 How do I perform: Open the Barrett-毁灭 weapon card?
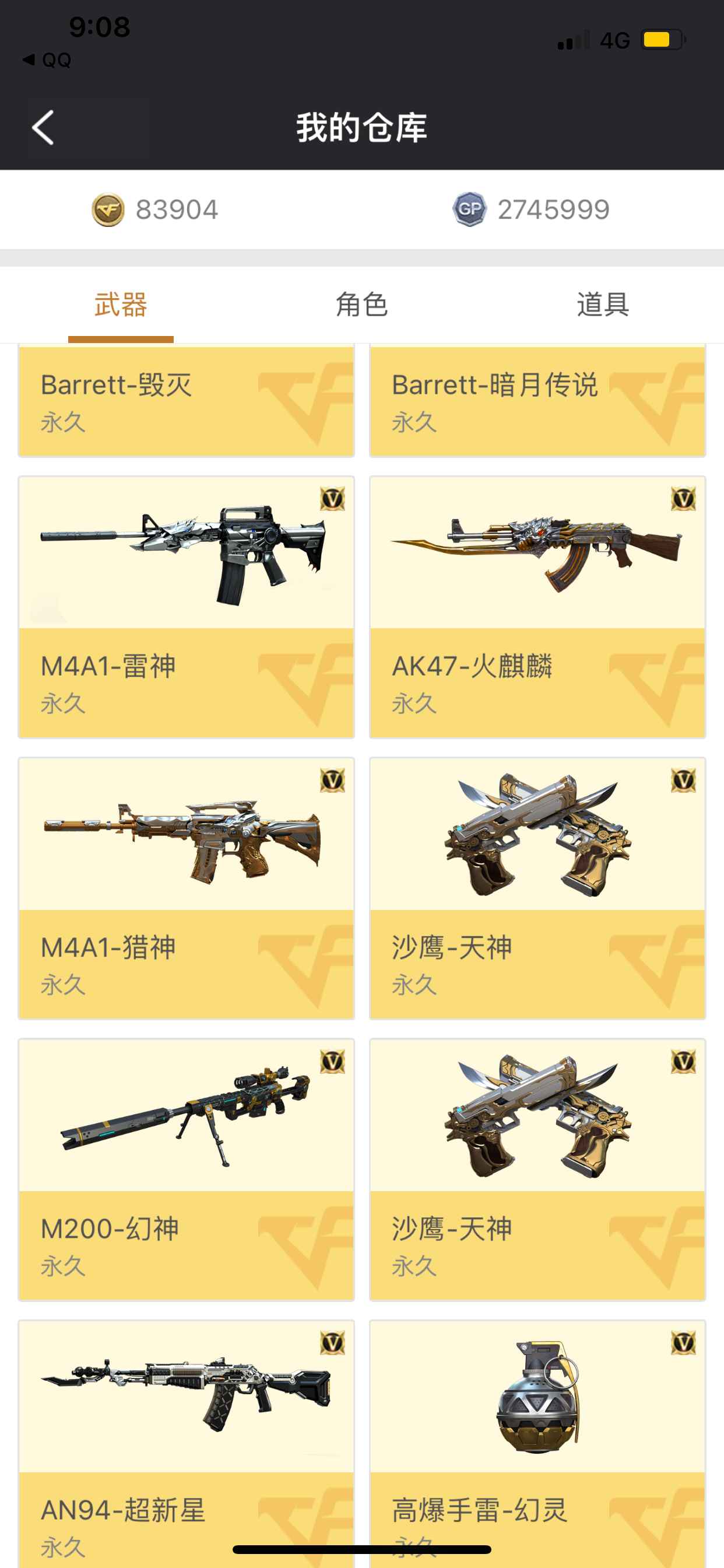(185, 401)
